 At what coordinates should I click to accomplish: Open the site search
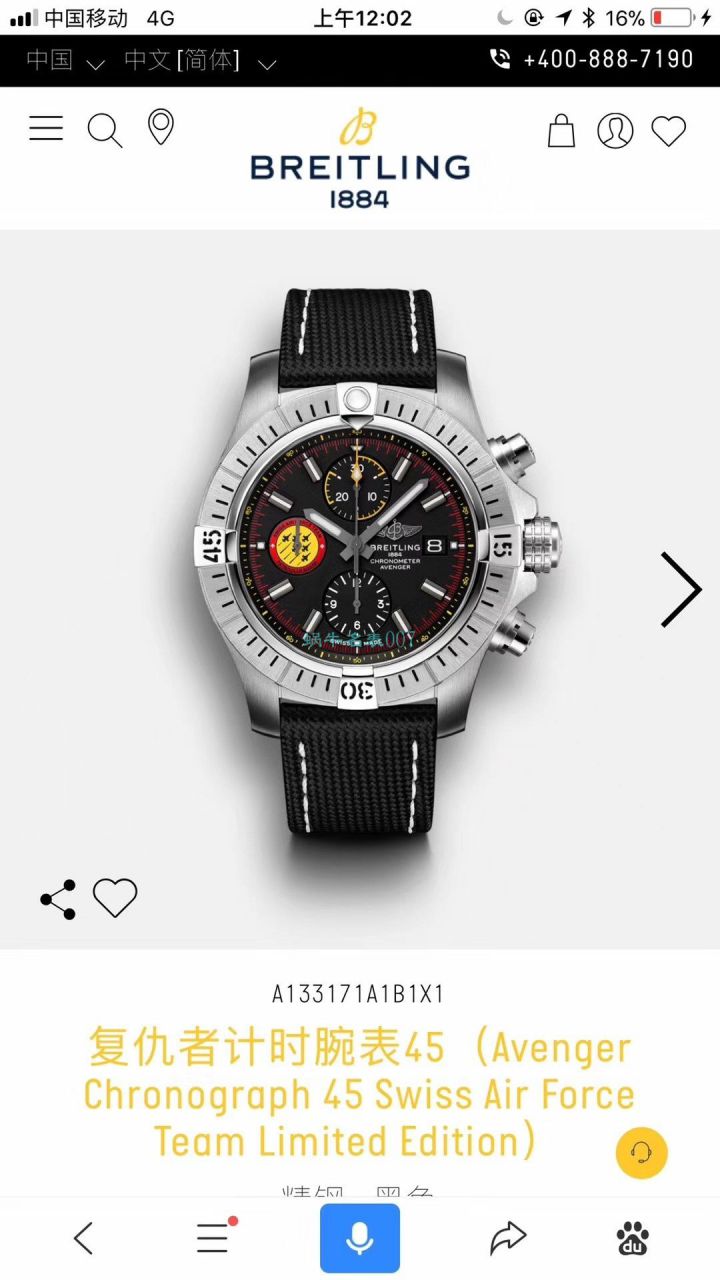click(104, 130)
